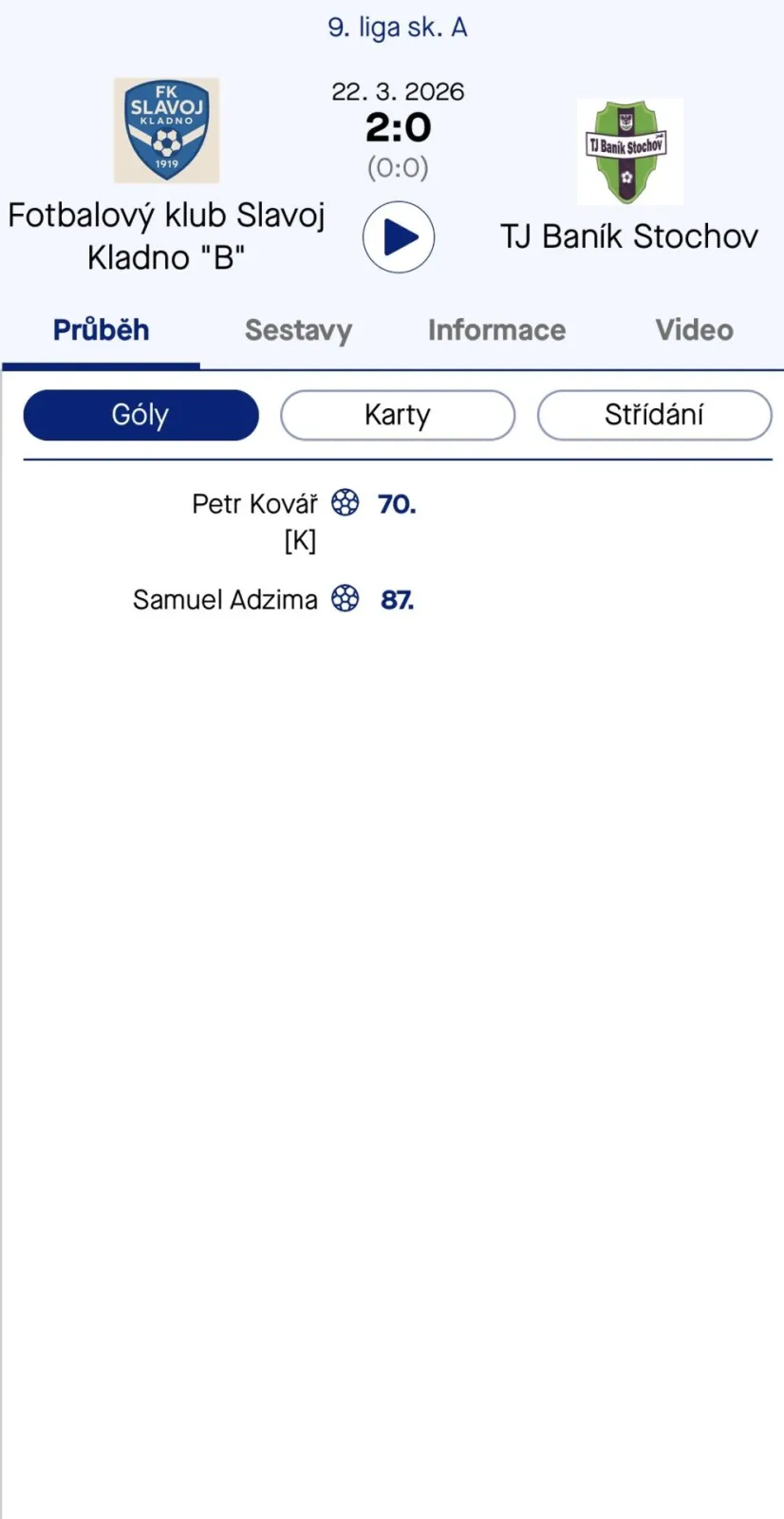Screen dimensions: 784x1519
Task: Open the 9. liga sk. A competition
Action: 398,28
